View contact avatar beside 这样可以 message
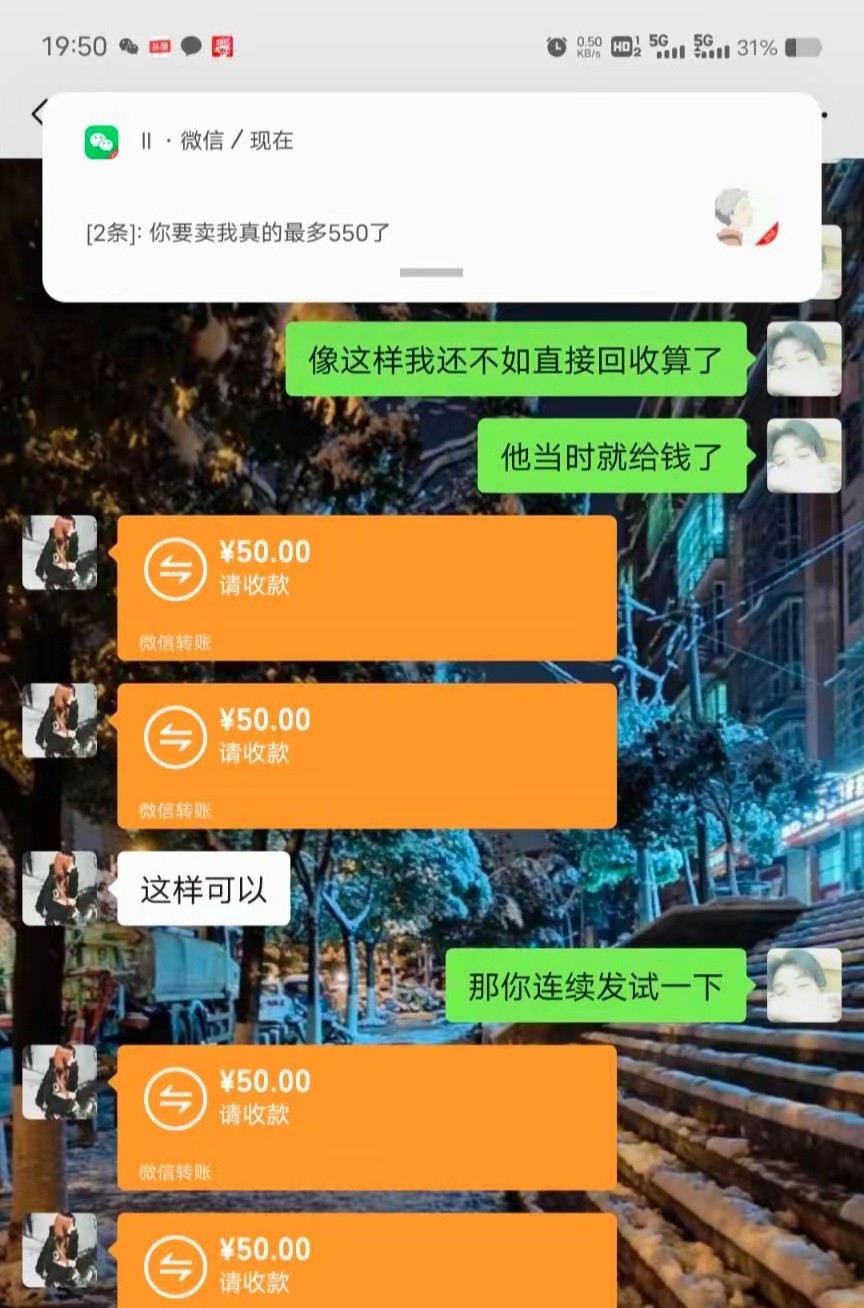Screen dimensions: 864x1308 pos(59,887)
